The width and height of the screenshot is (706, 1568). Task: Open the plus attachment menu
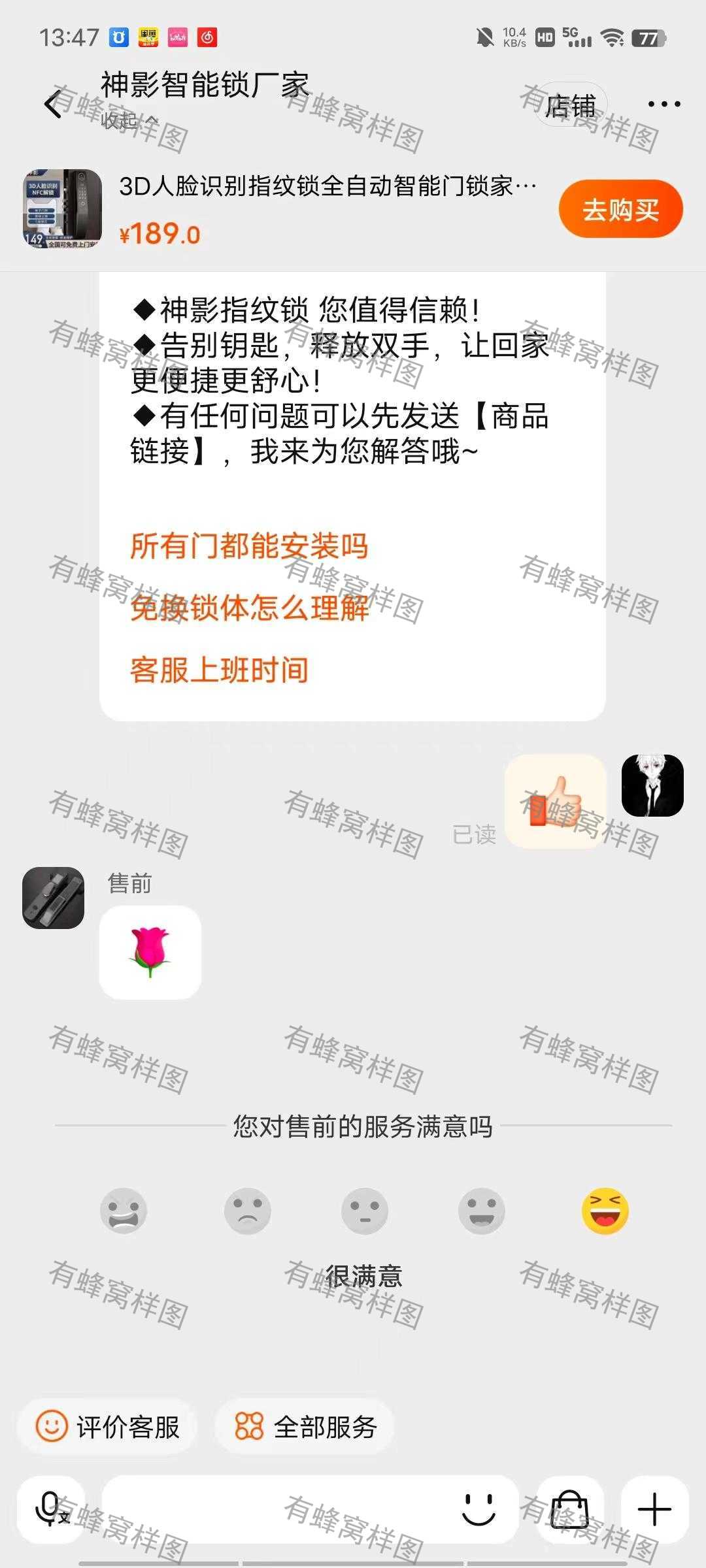pyautogui.click(x=654, y=1509)
